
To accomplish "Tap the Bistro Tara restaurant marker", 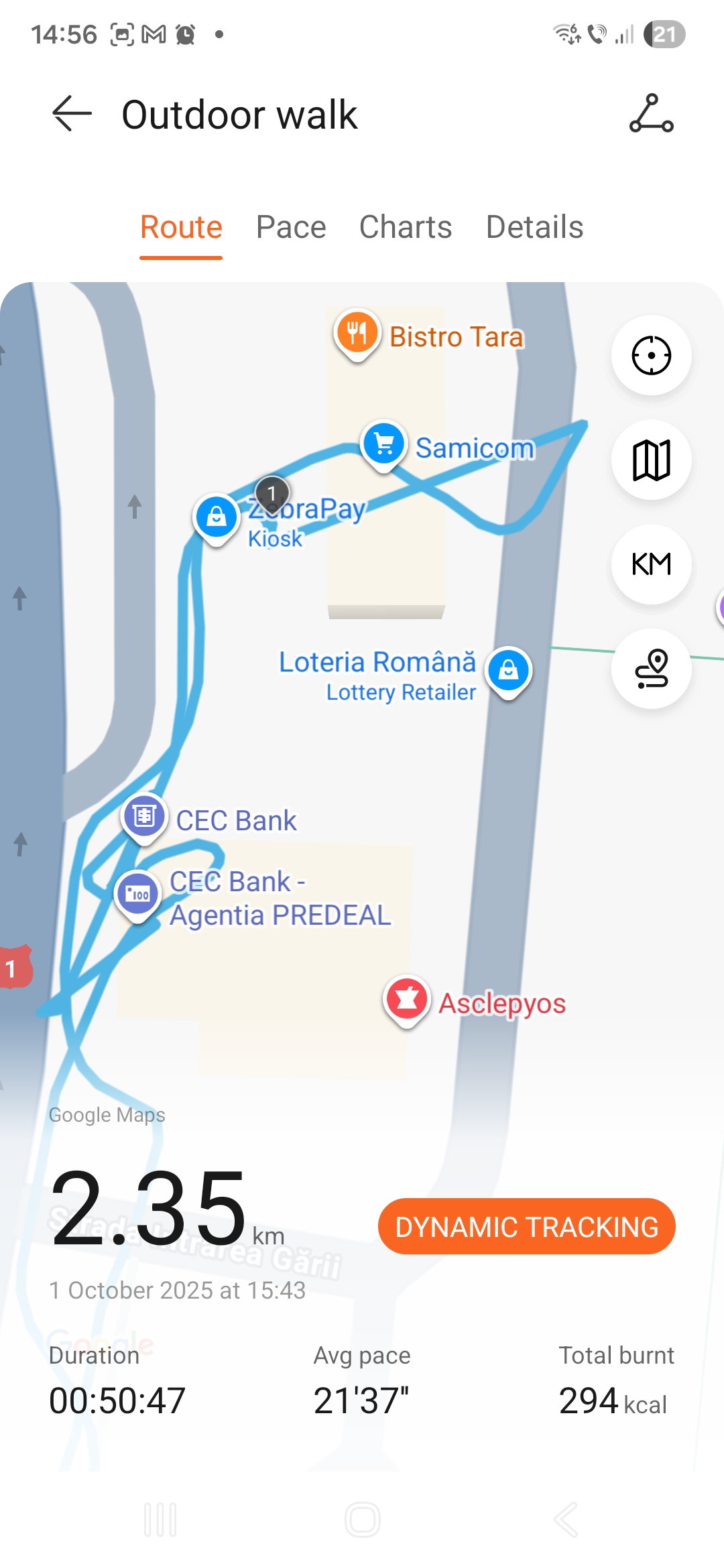I will click(357, 333).
